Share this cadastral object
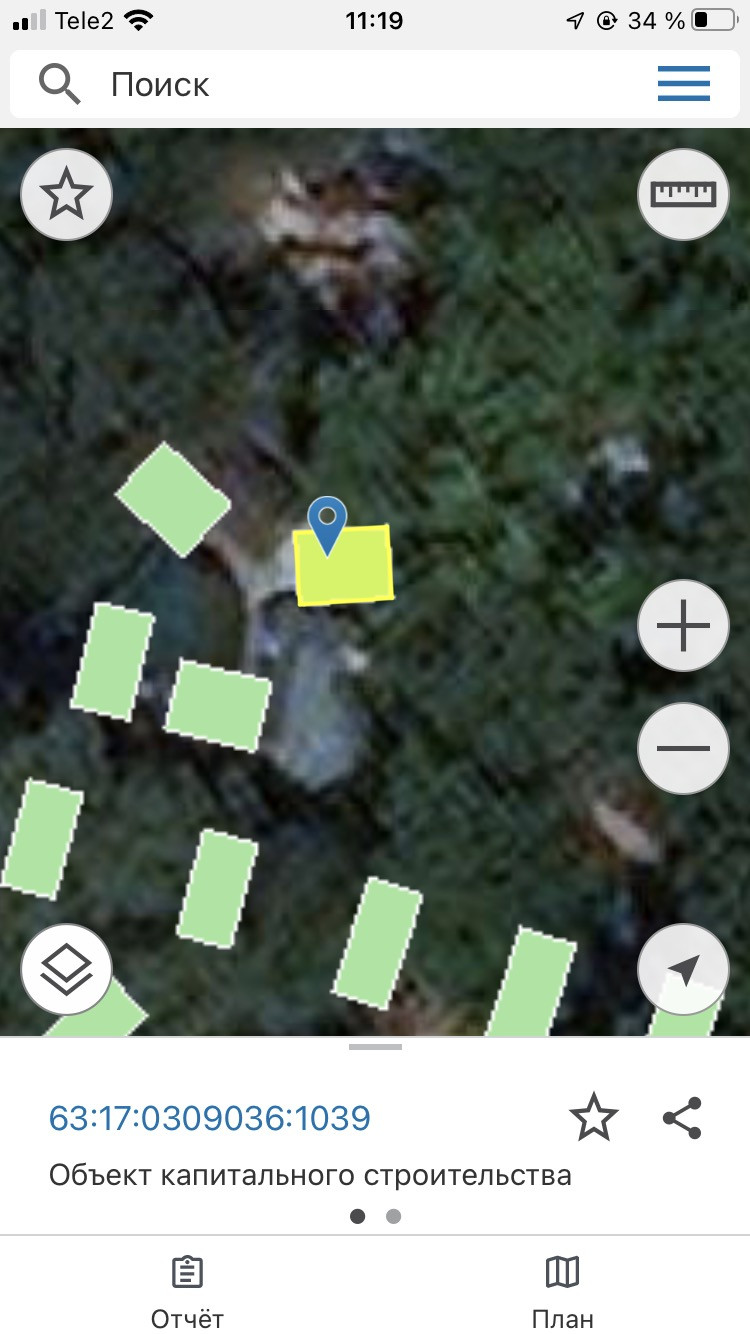 tap(683, 1117)
